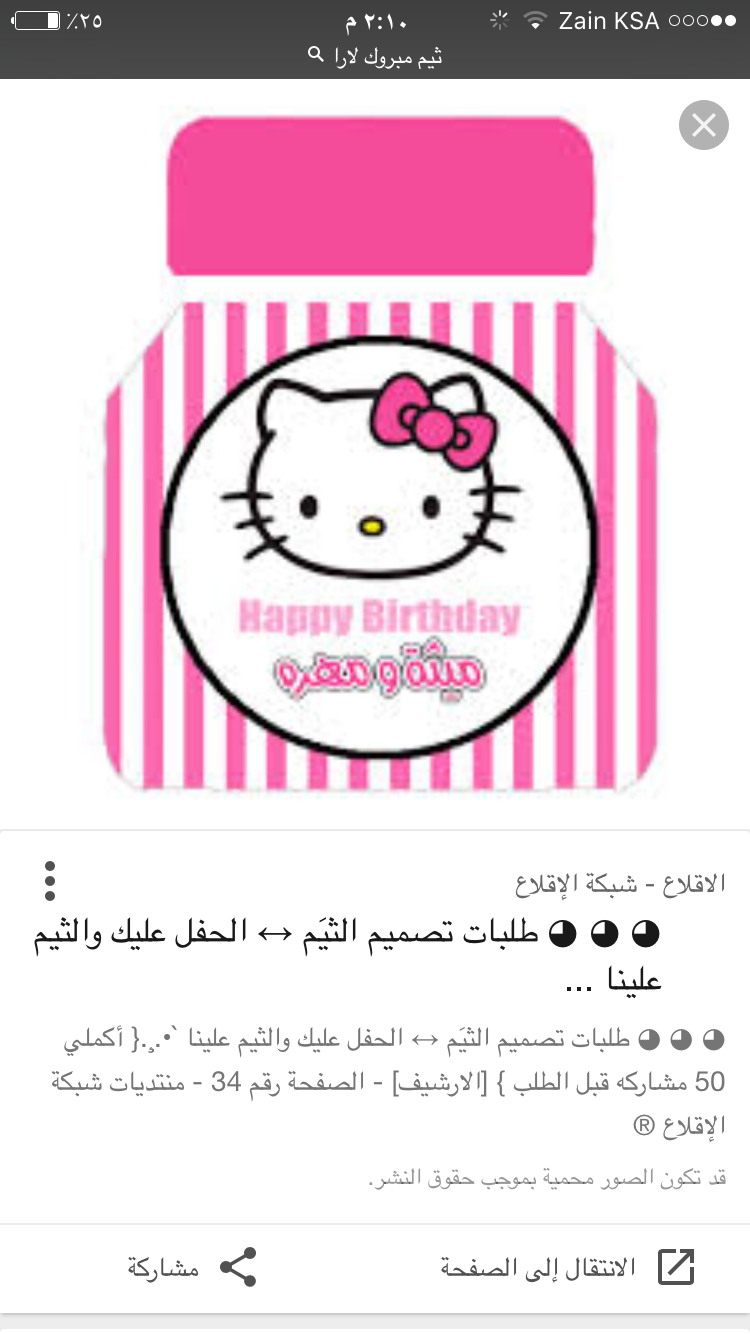This screenshot has width=750, height=1334.
Task: Tap the مشاركة share button
Action: pos(193,1268)
